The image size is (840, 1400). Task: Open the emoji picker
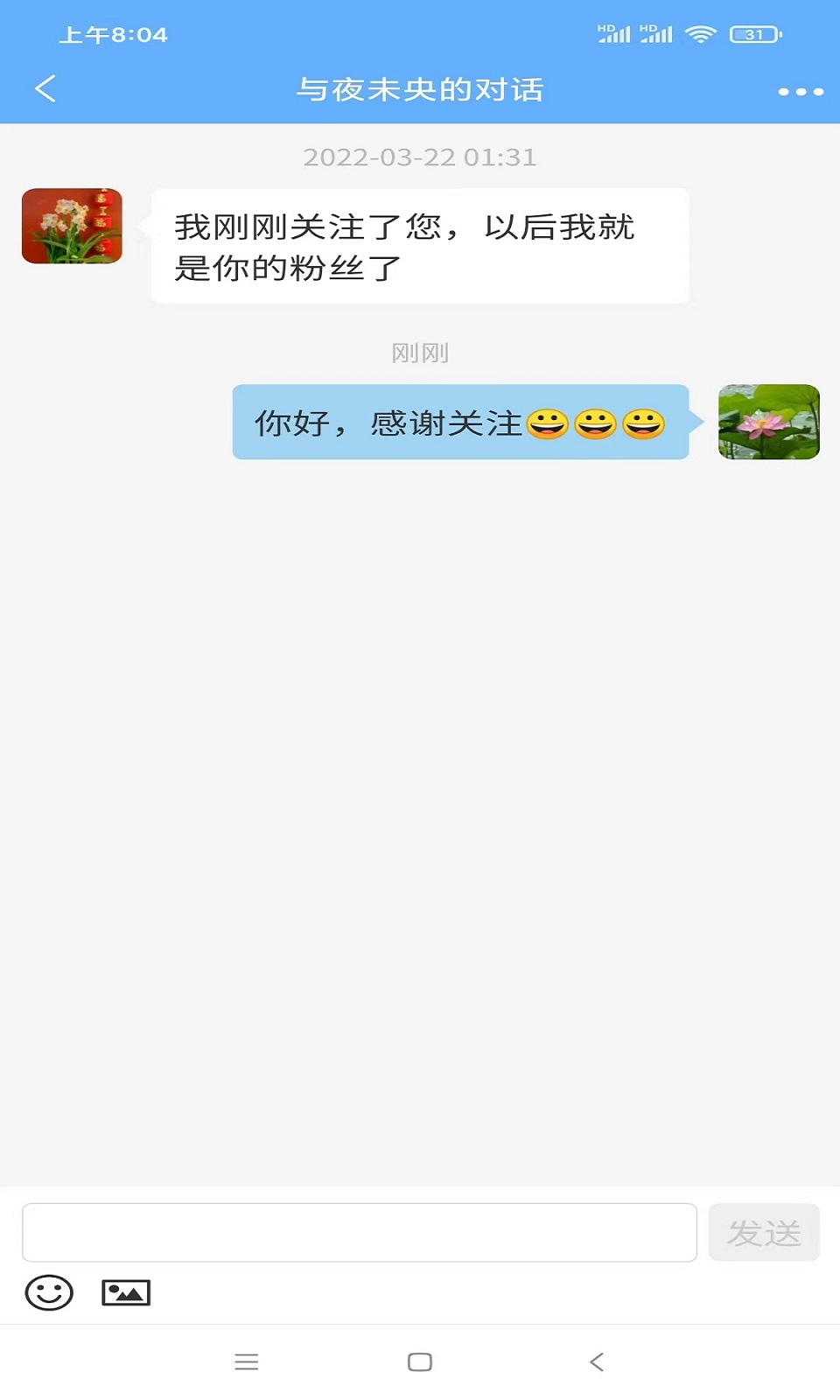(49, 1292)
